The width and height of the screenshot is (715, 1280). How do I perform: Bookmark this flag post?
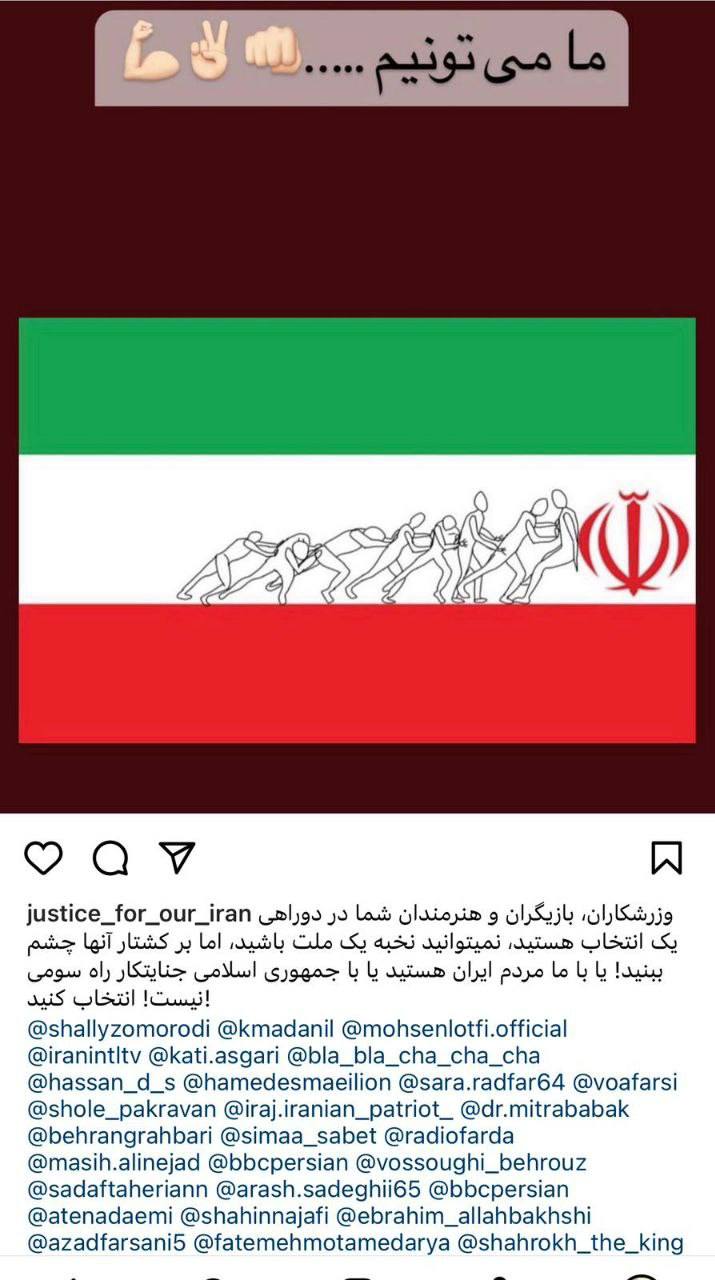point(667,858)
